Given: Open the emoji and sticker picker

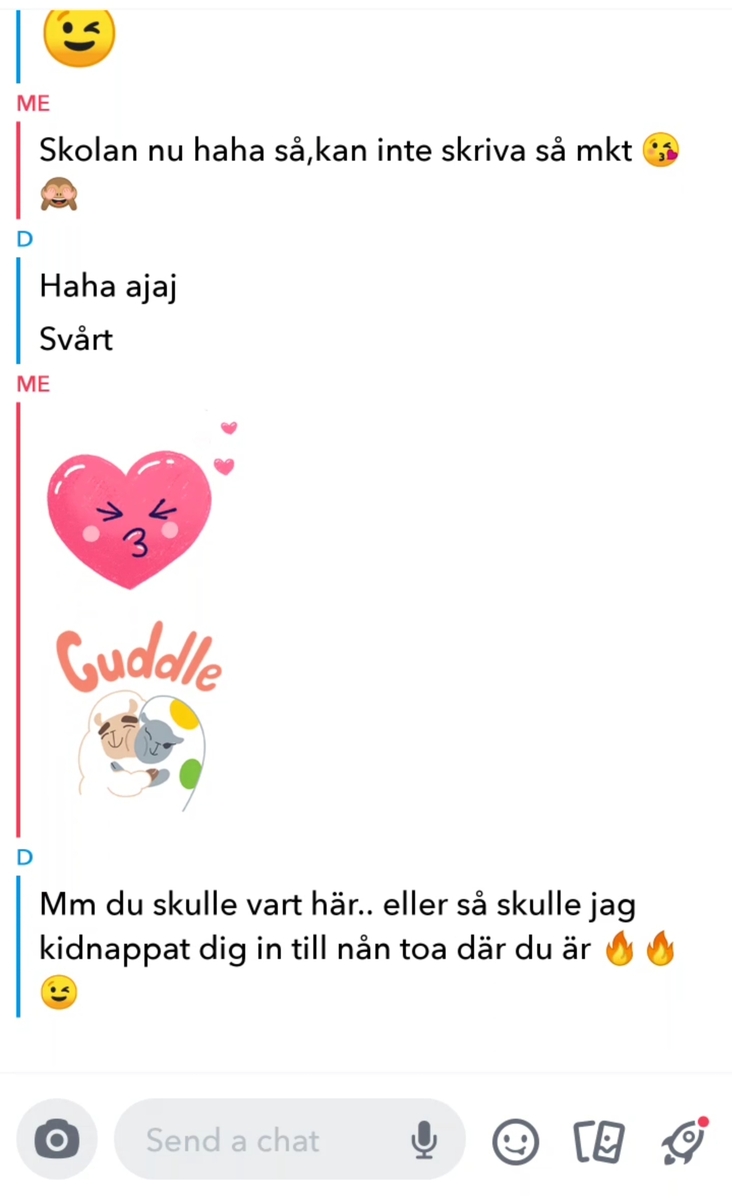Looking at the screenshot, I should (x=516, y=1141).
